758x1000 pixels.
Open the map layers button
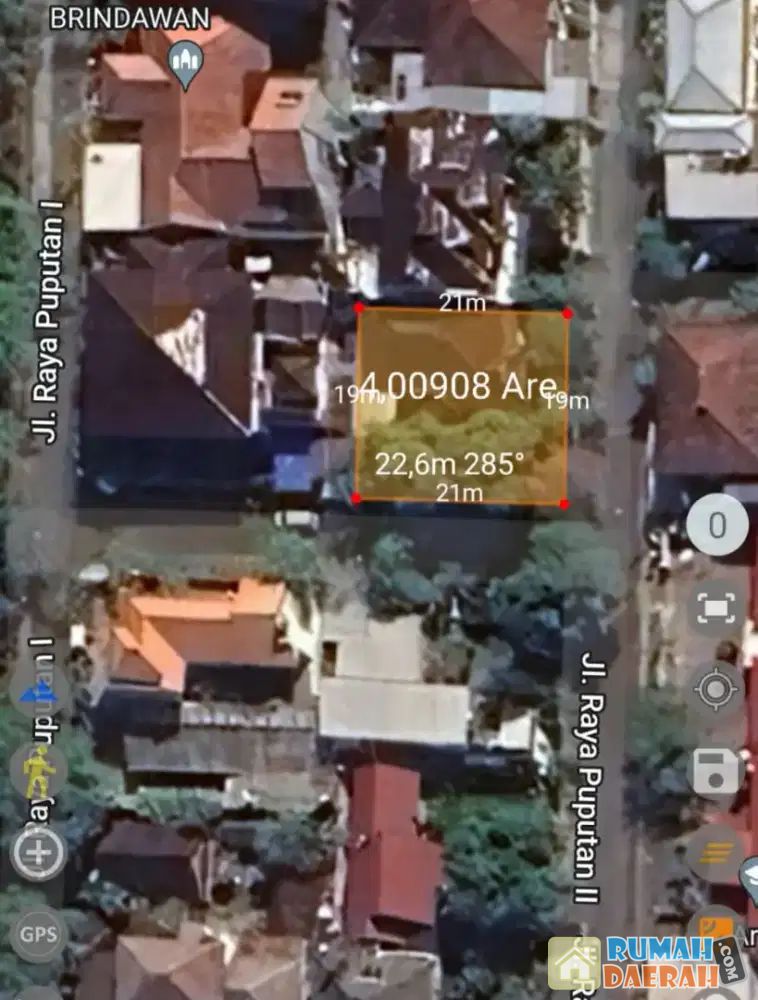coord(717,851)
